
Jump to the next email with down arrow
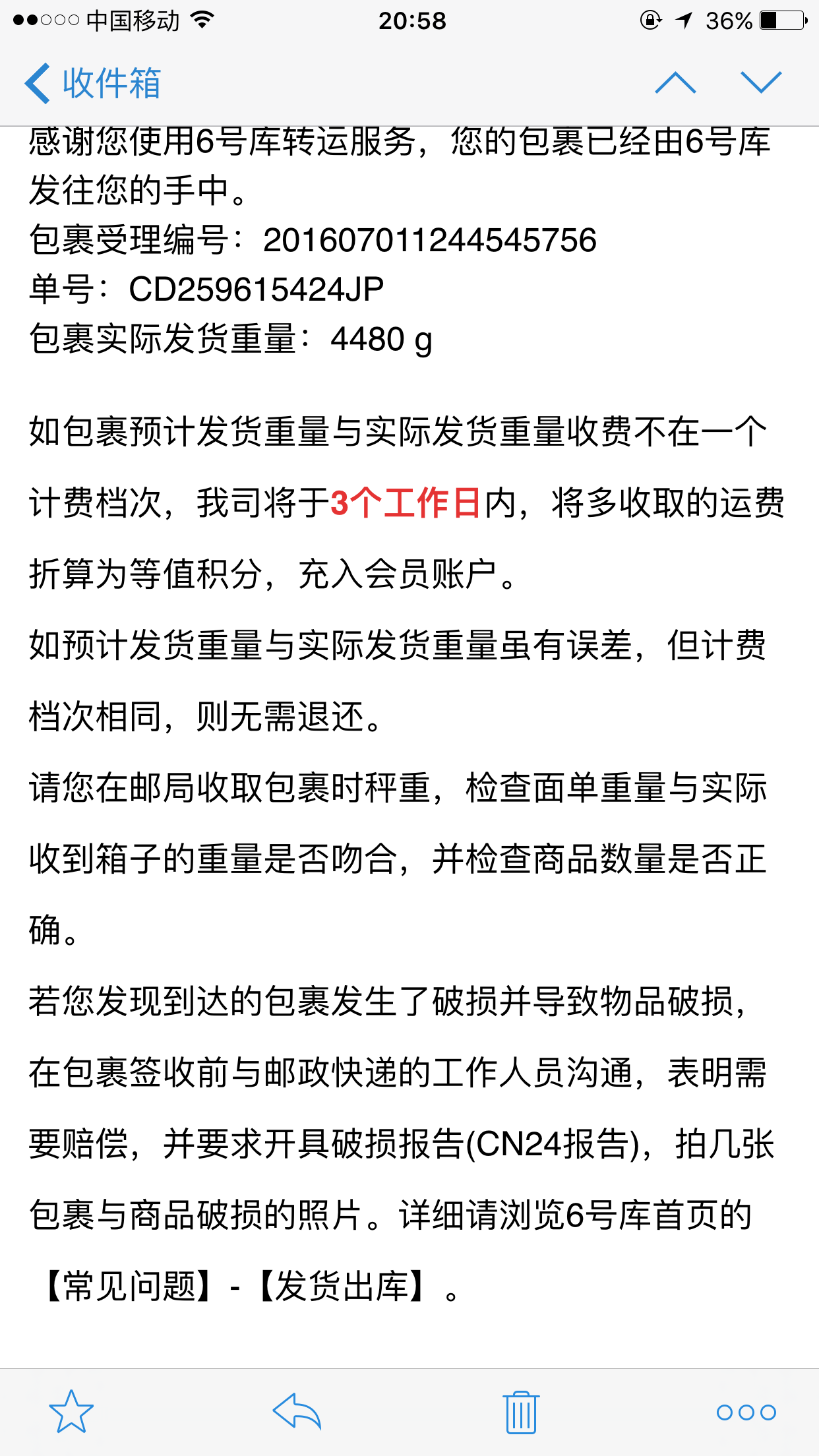(761, 82)
